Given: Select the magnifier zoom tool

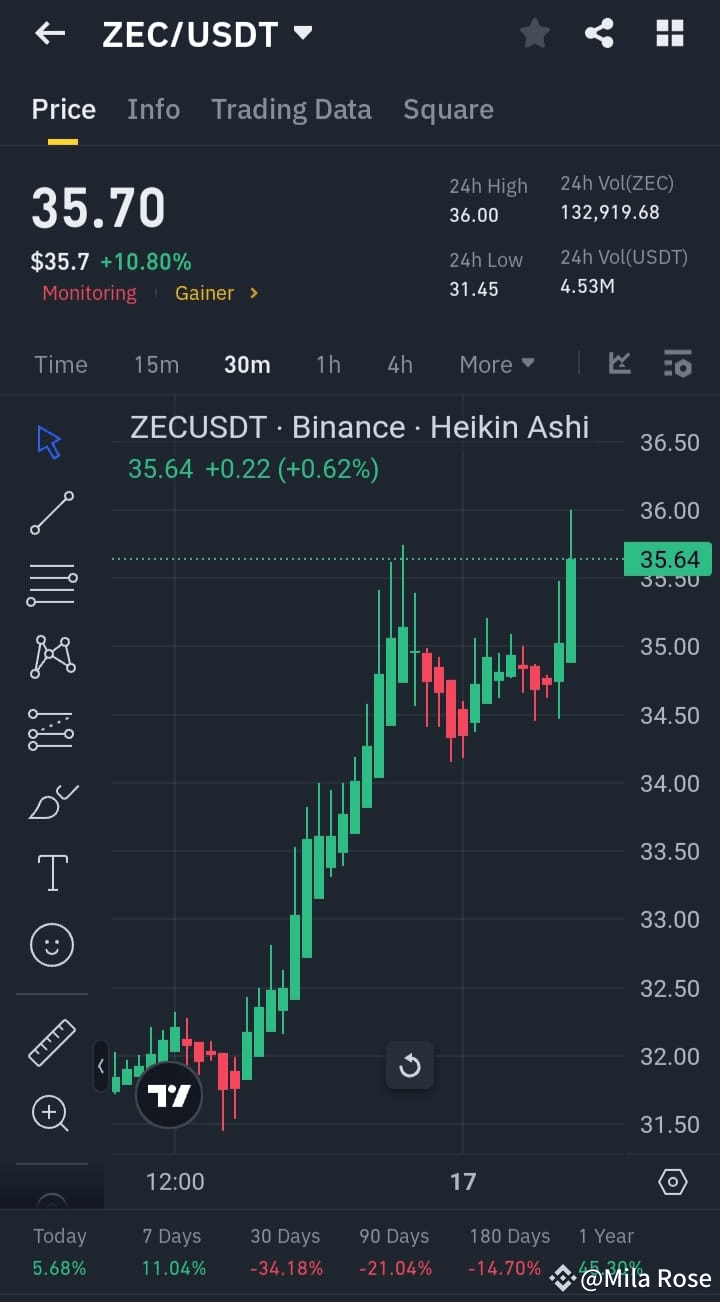Looking at the screenshot, I should [x=50, y=1113].
